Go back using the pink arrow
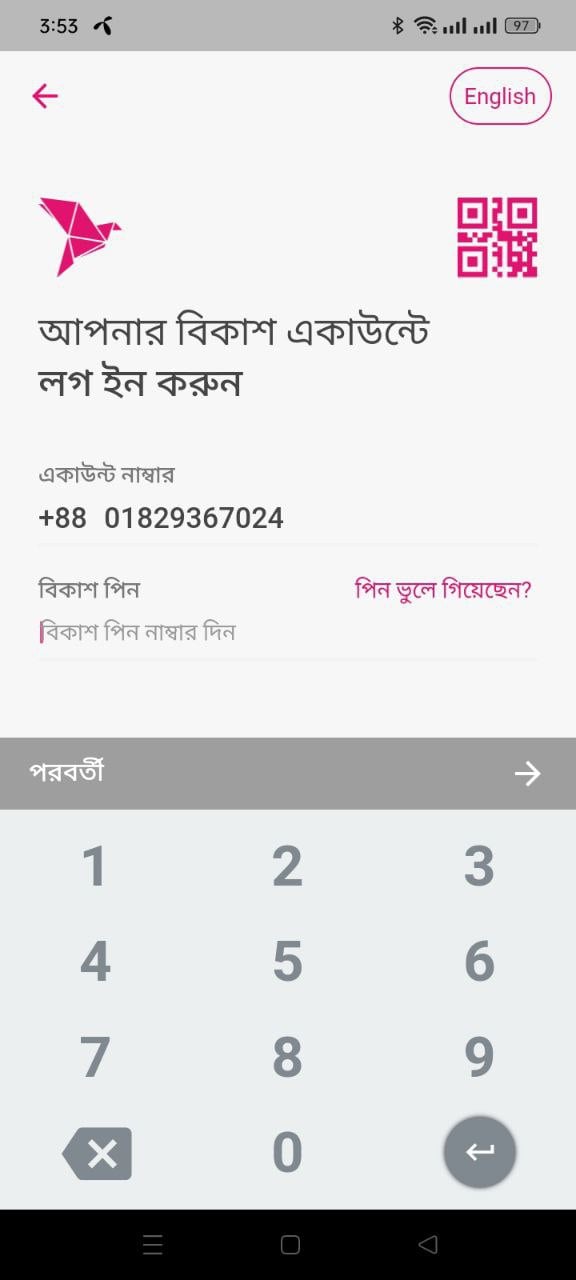The image size is (576, 1280). [45, 96]
